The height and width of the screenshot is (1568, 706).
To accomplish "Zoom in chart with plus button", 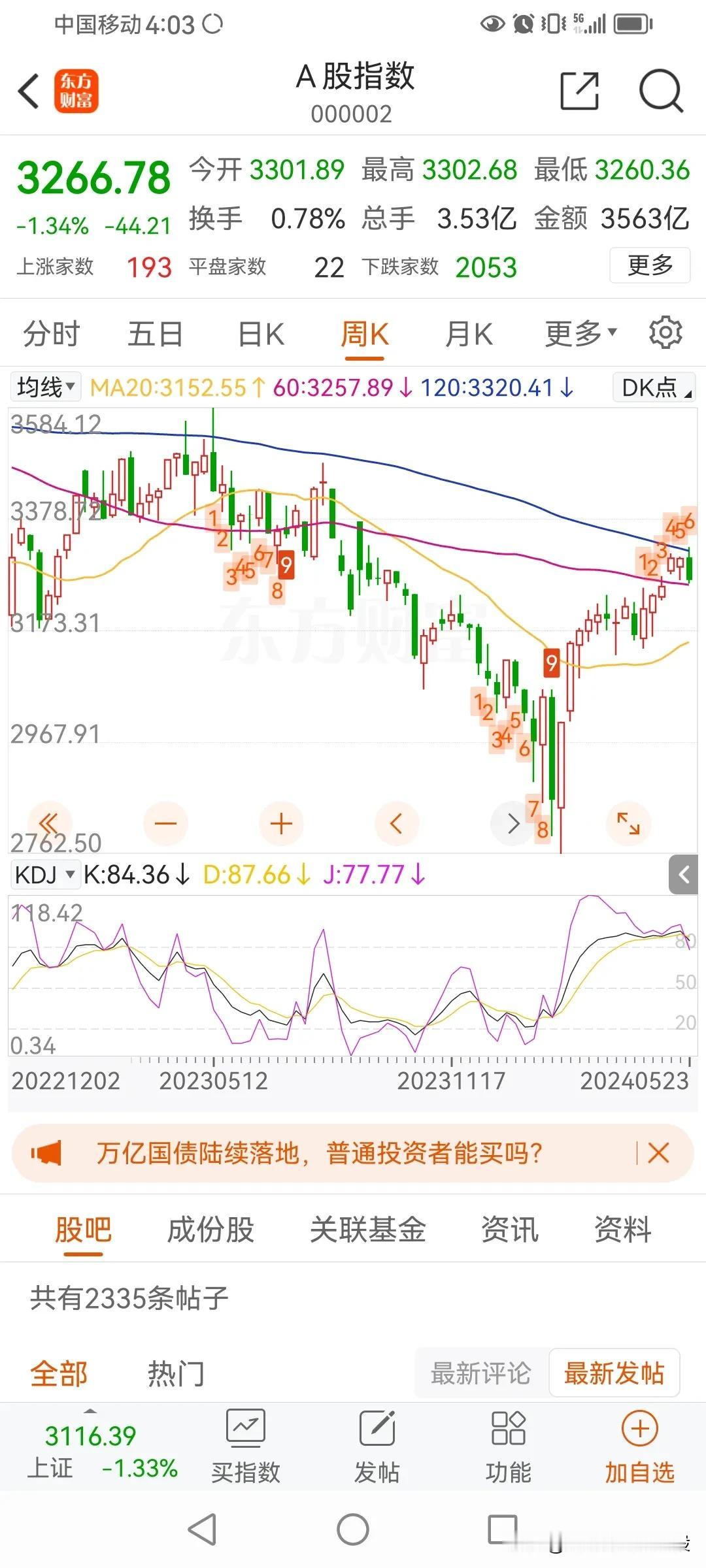I will click(x=281, y=823).
